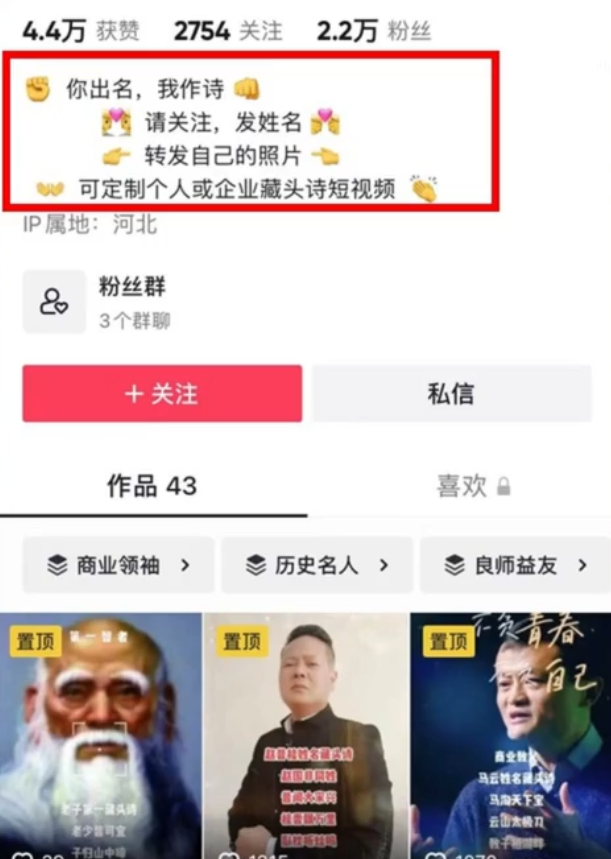Screen dimensions: 611x859
Task: View the 2754 关注 following list
Action: pos(228,31)
